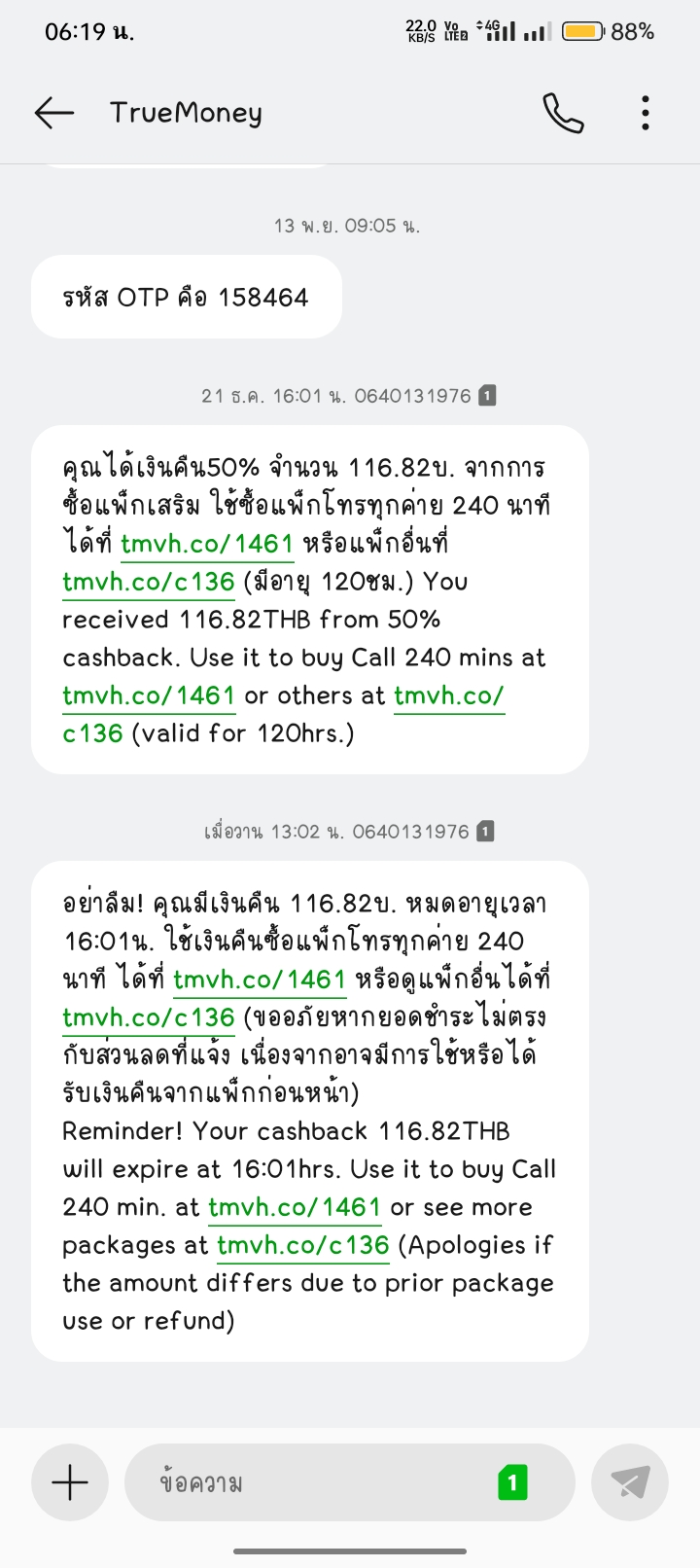Open tmvh.co/c136 link before (มีอายุ 120ชม.)
The width and height of the screenshot is (700, 1568).
[x=149, y=582]
